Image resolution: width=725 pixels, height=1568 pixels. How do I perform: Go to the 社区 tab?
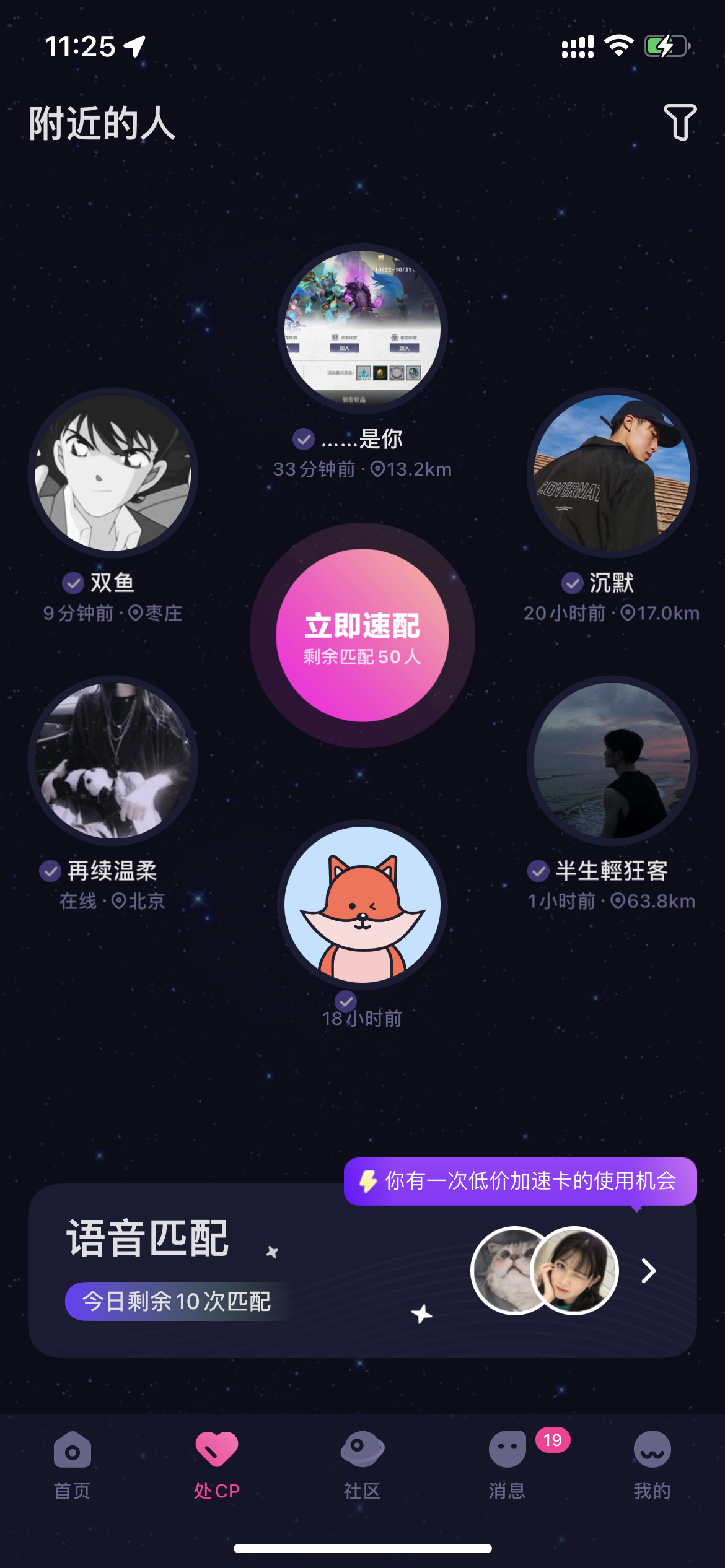point(362,1465)
